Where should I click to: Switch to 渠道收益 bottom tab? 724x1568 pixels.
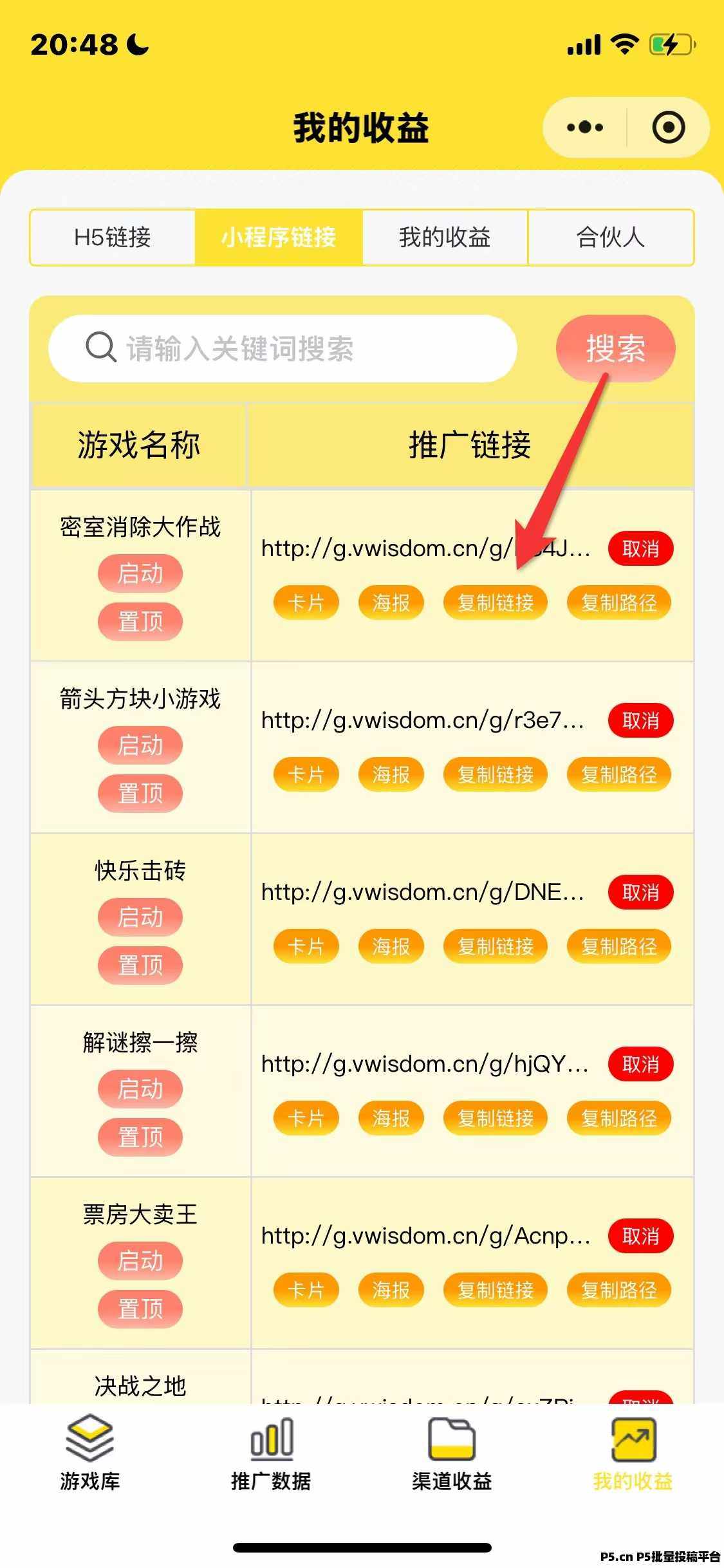click(452, 1453)
